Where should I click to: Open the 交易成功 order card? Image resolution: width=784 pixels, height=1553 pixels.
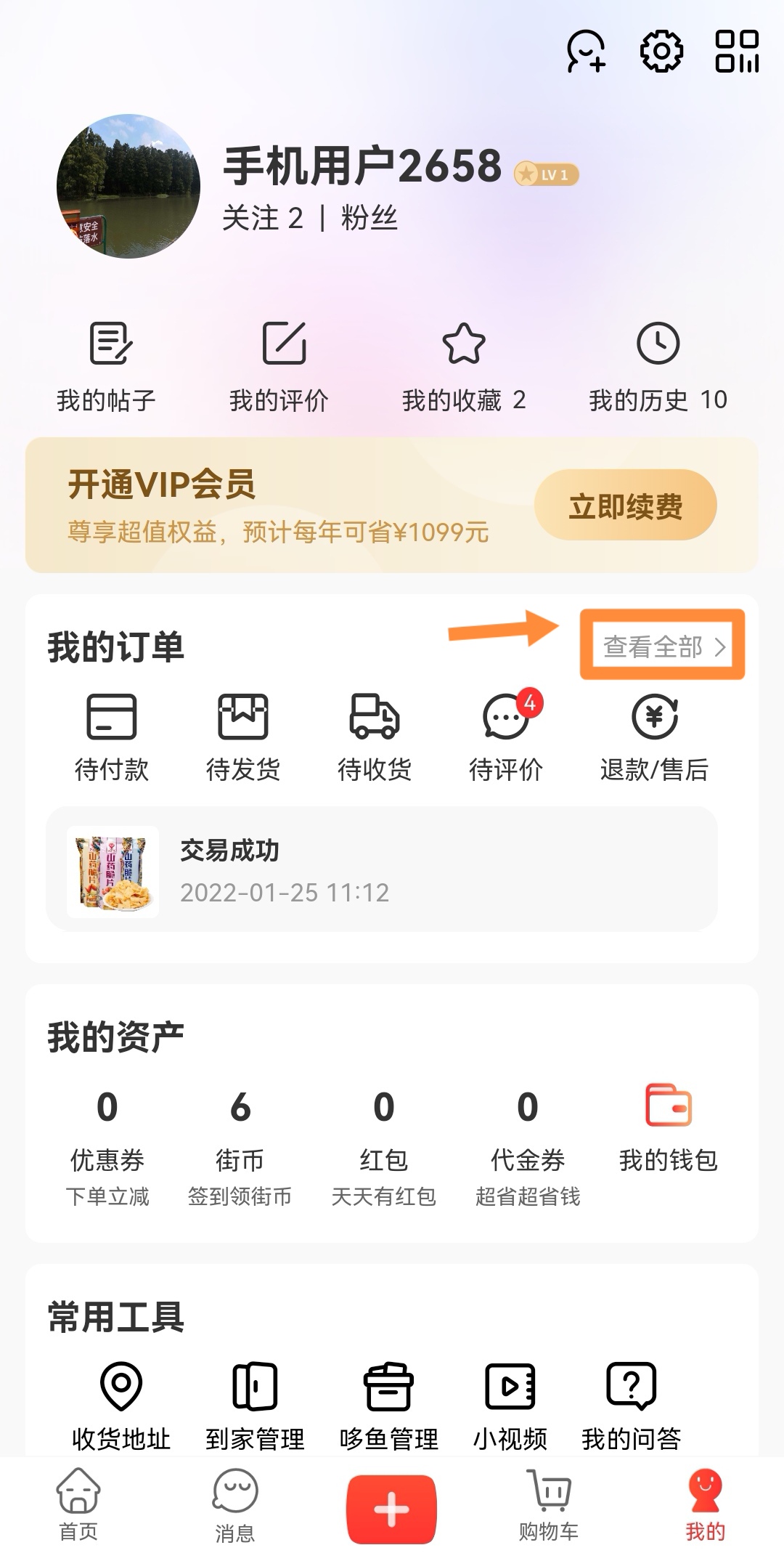(381, 869)
